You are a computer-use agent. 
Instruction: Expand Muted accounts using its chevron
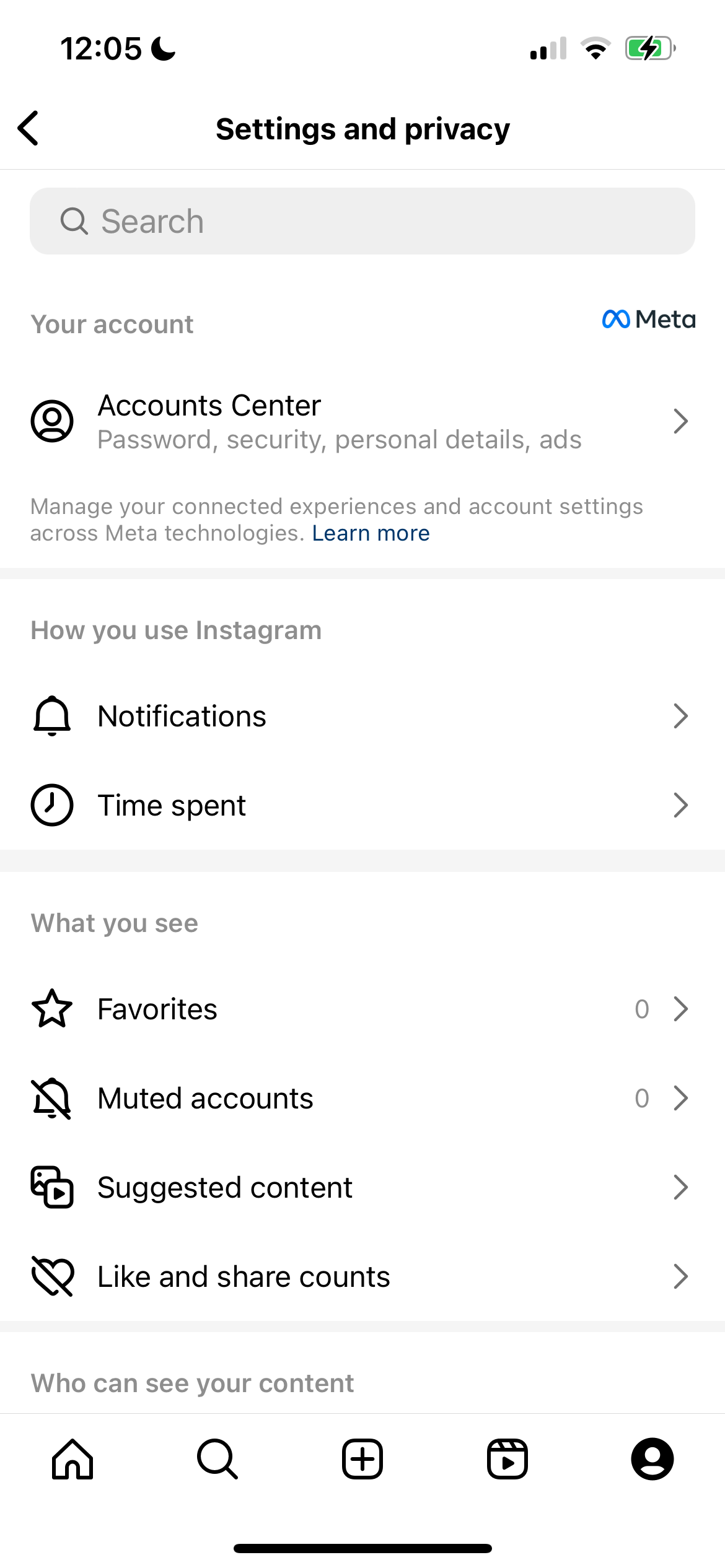[681, 1098]
